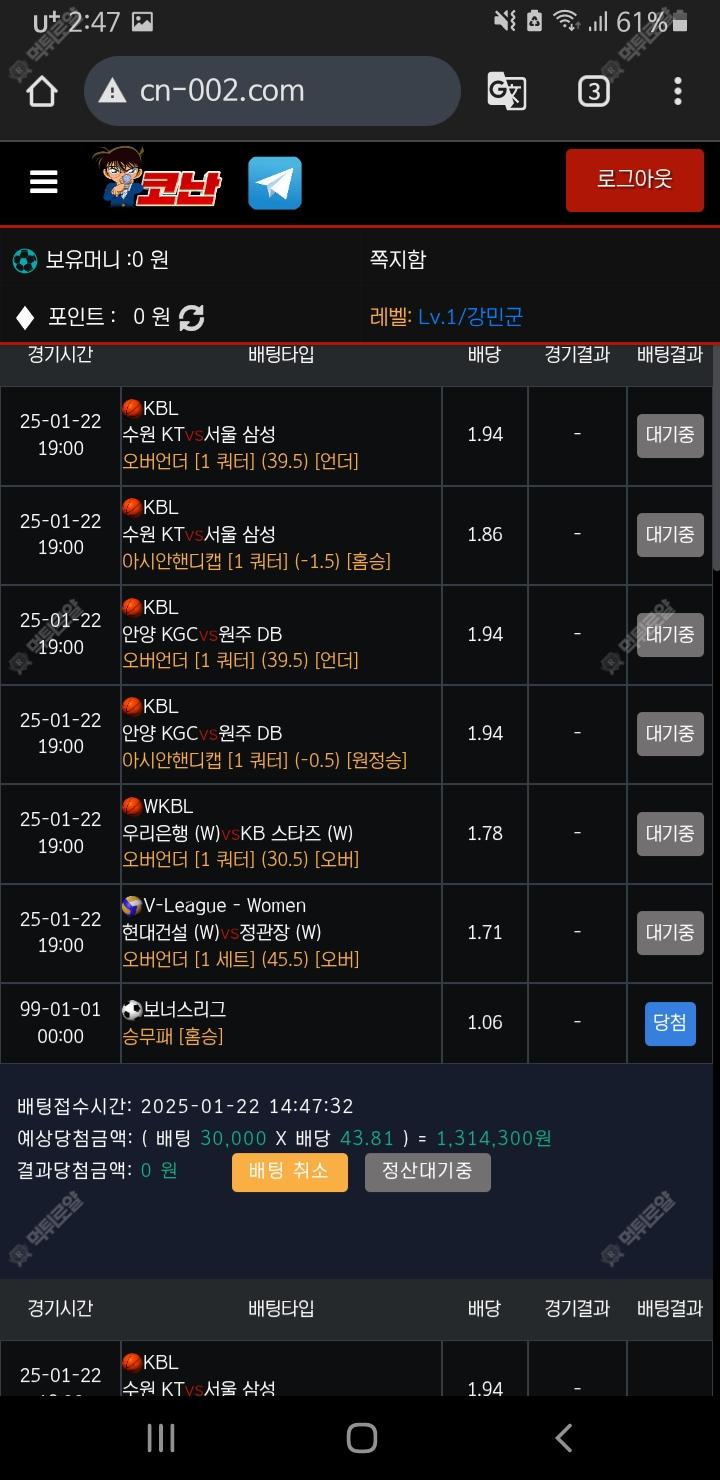The image size is (720, 1480).
Task: Open the Telegram channel icon
Action: (x=274, y=183)
